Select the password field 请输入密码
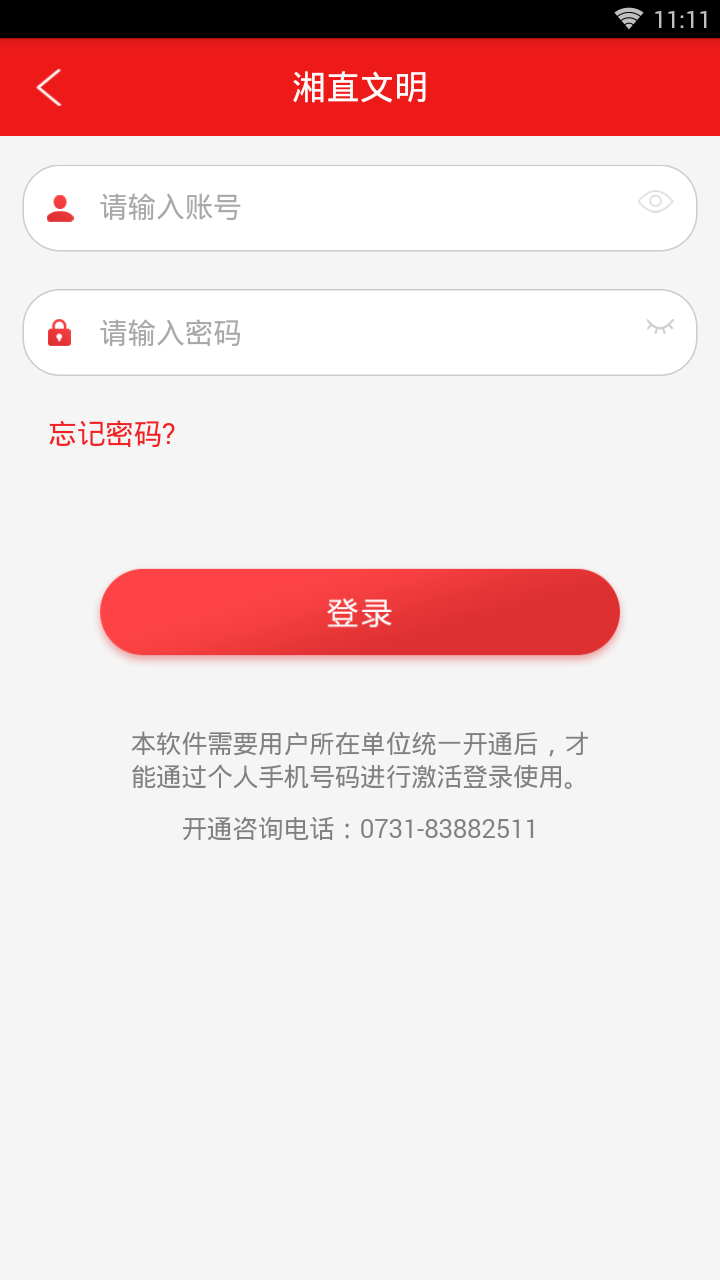This screenshot has height=1280, width=720. pyautogui.click(x=350, y=333)
